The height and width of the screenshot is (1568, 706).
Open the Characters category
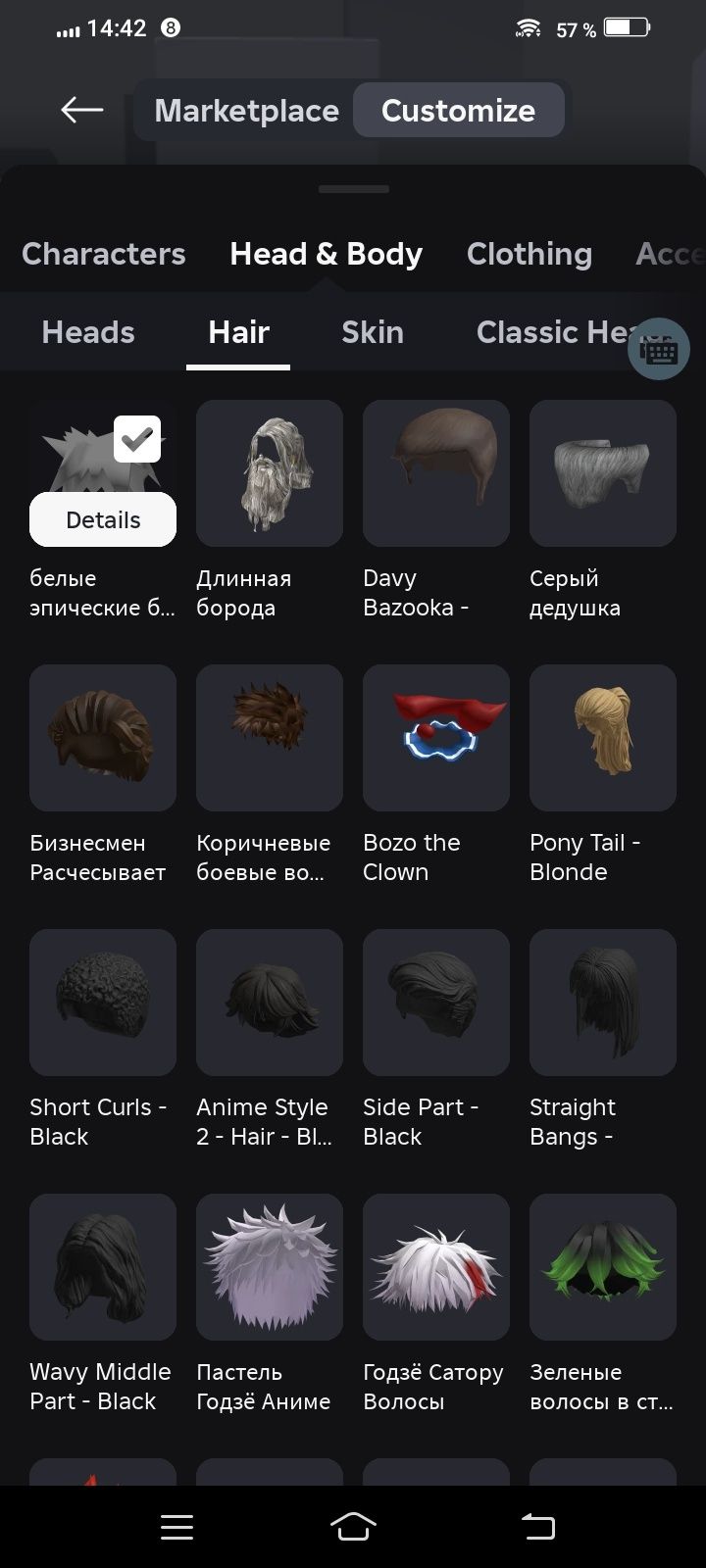click(103, 254)
